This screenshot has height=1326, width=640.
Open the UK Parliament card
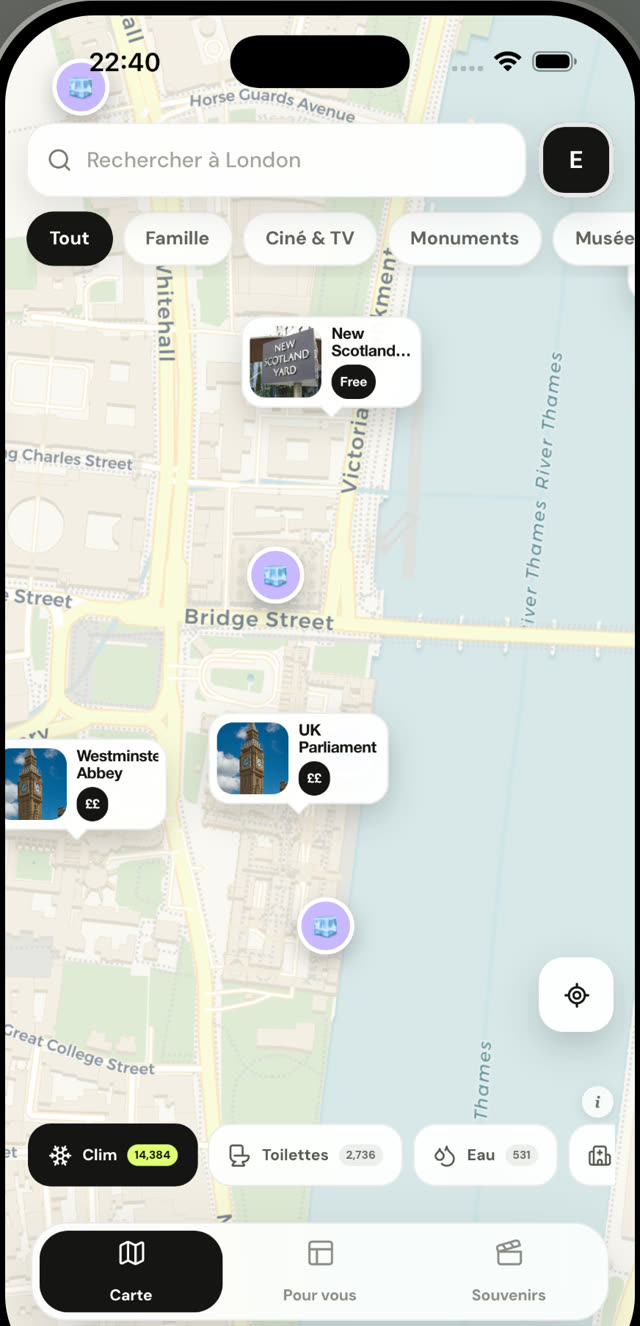point(298,758)
